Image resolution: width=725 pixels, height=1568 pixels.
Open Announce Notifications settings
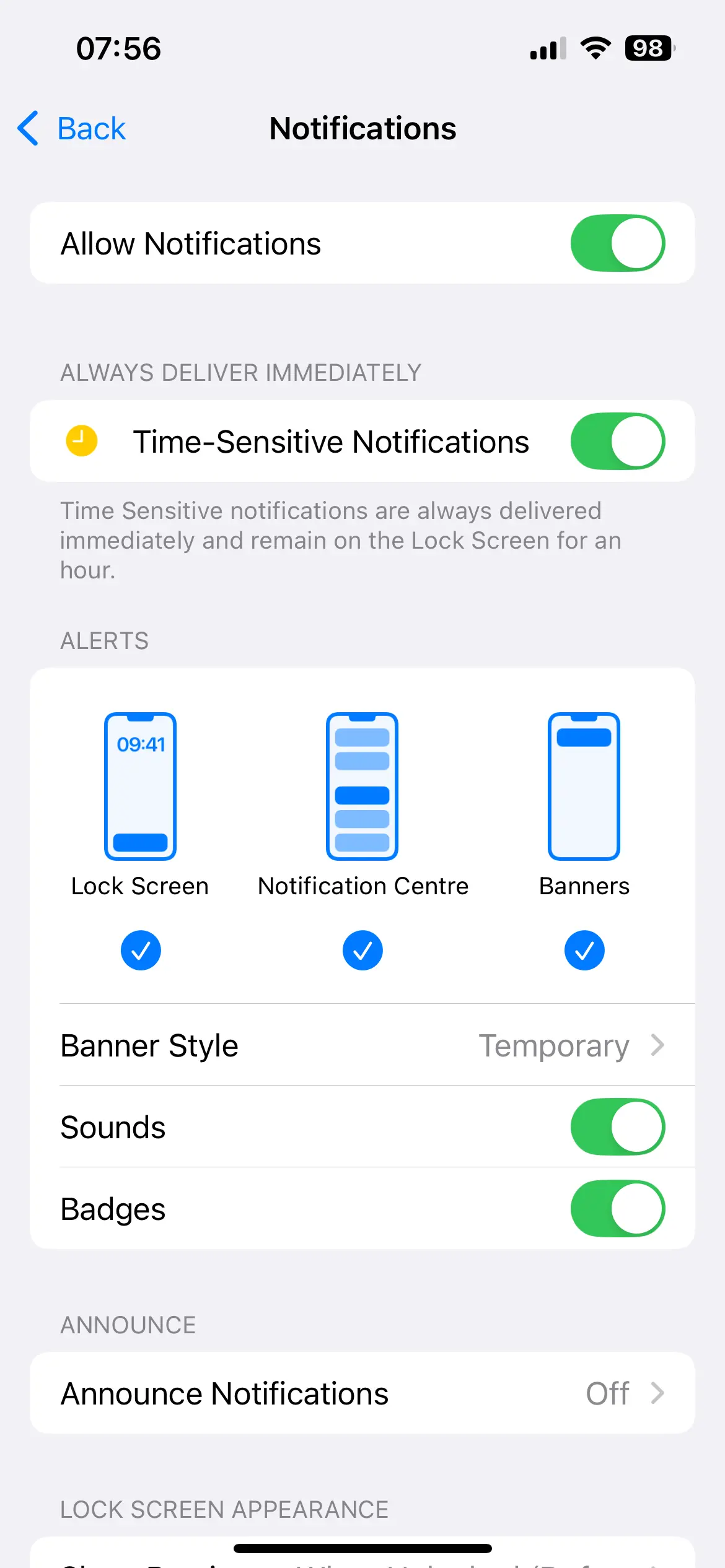click(x=362, y=1393)
